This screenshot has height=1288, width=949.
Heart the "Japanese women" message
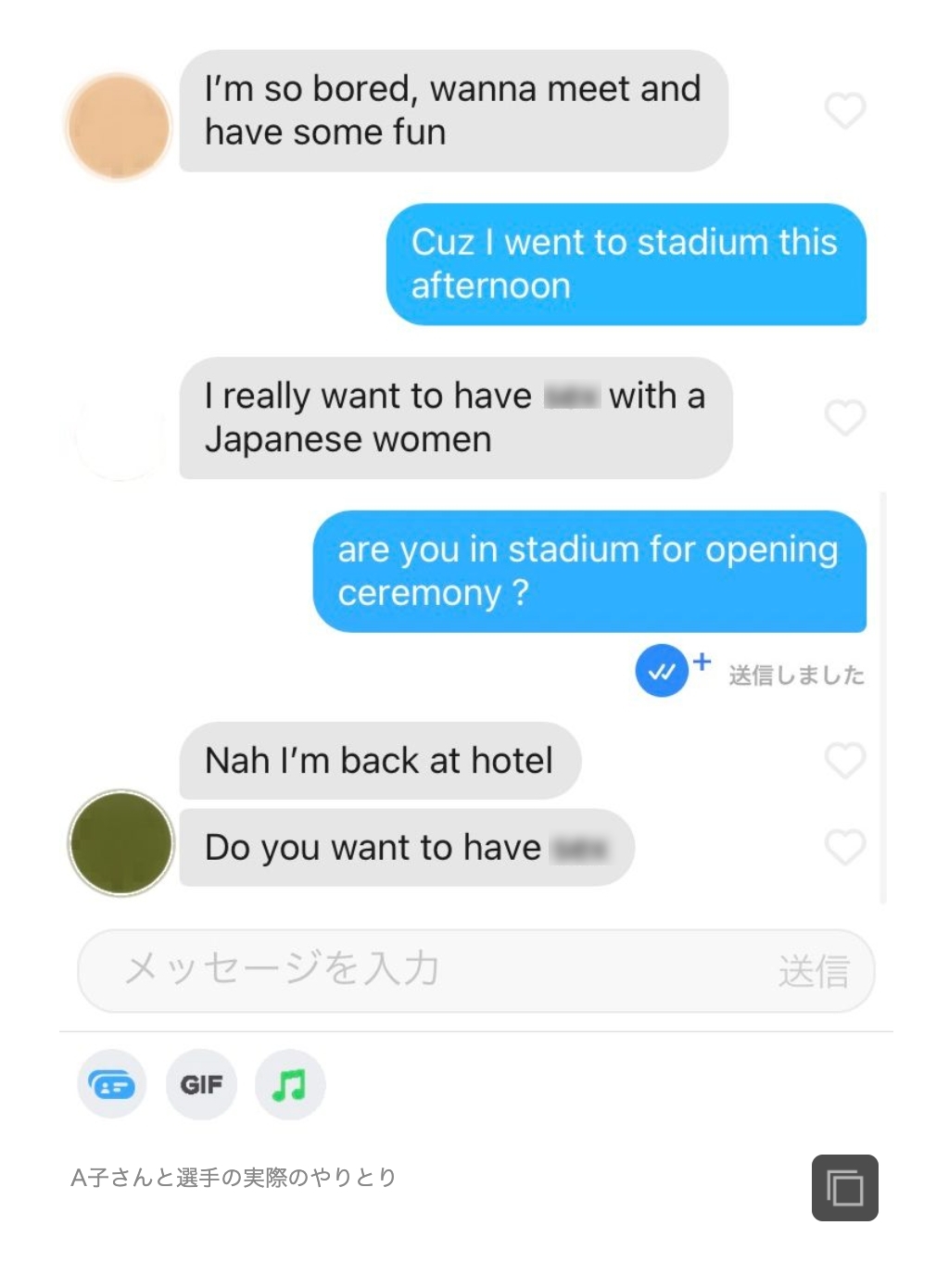(844, 418)
